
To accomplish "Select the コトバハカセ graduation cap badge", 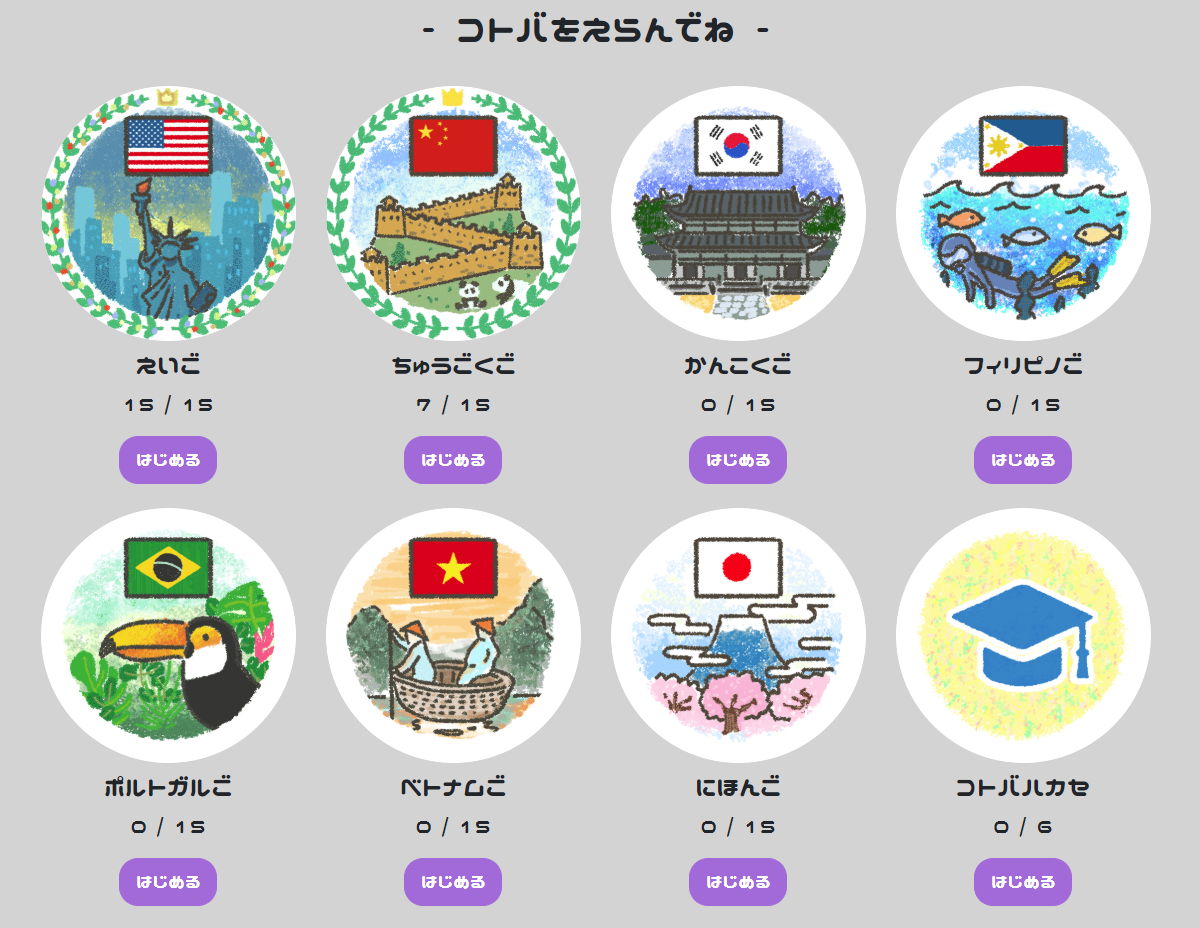I will tap(1023, 635).
